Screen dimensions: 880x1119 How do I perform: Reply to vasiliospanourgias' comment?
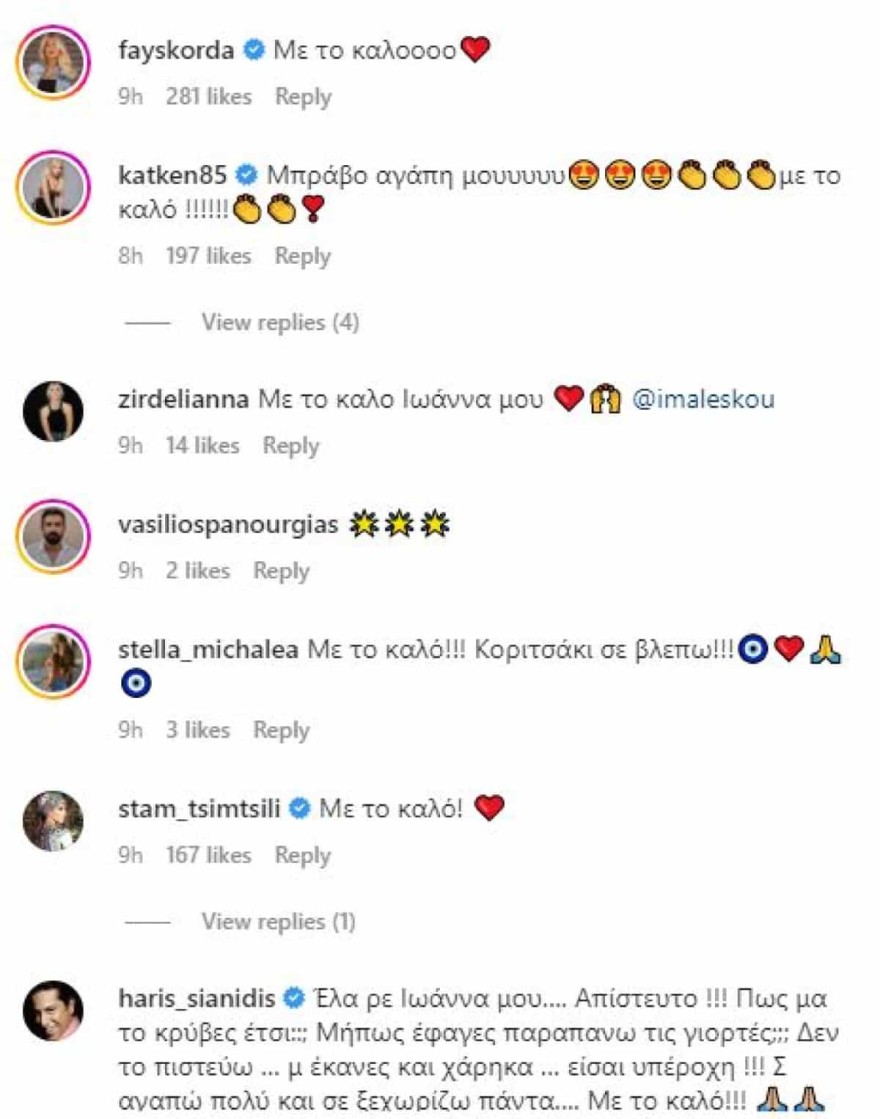click(x=281, y=571)
